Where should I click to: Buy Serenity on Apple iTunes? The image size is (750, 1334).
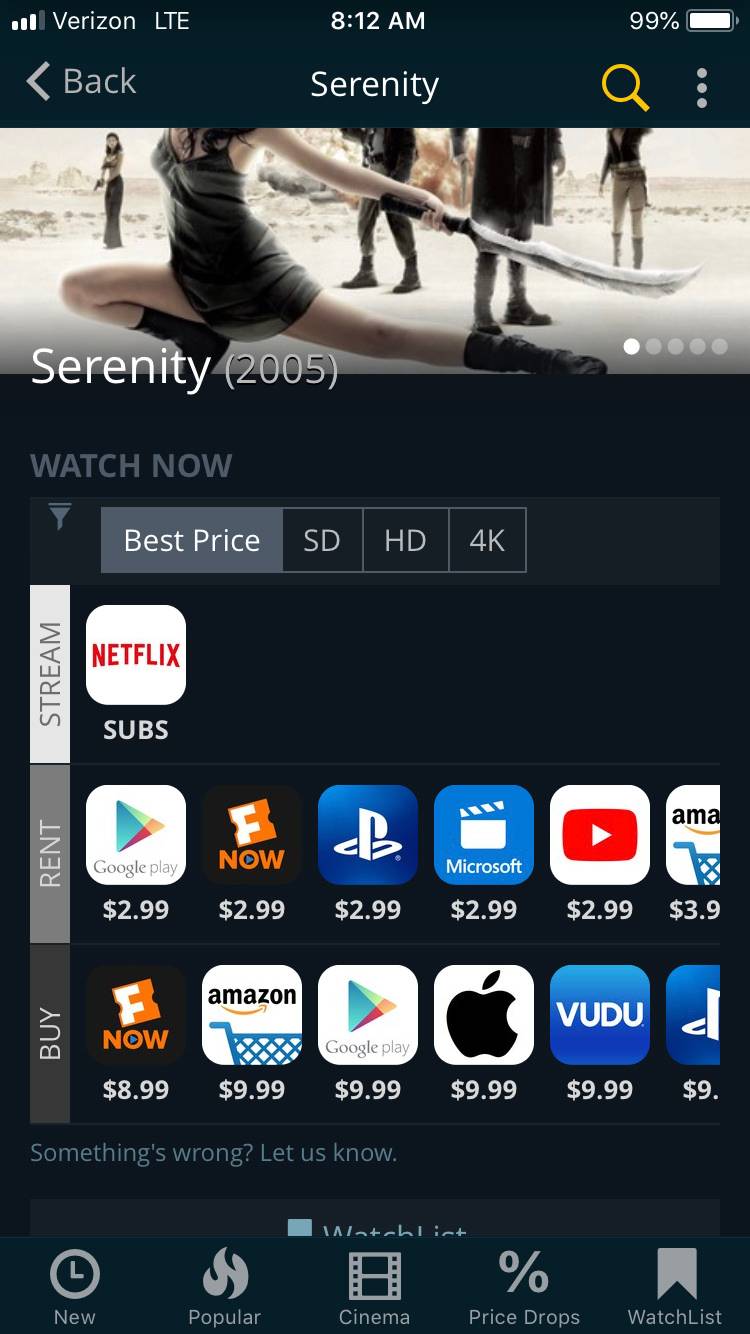483,1015
